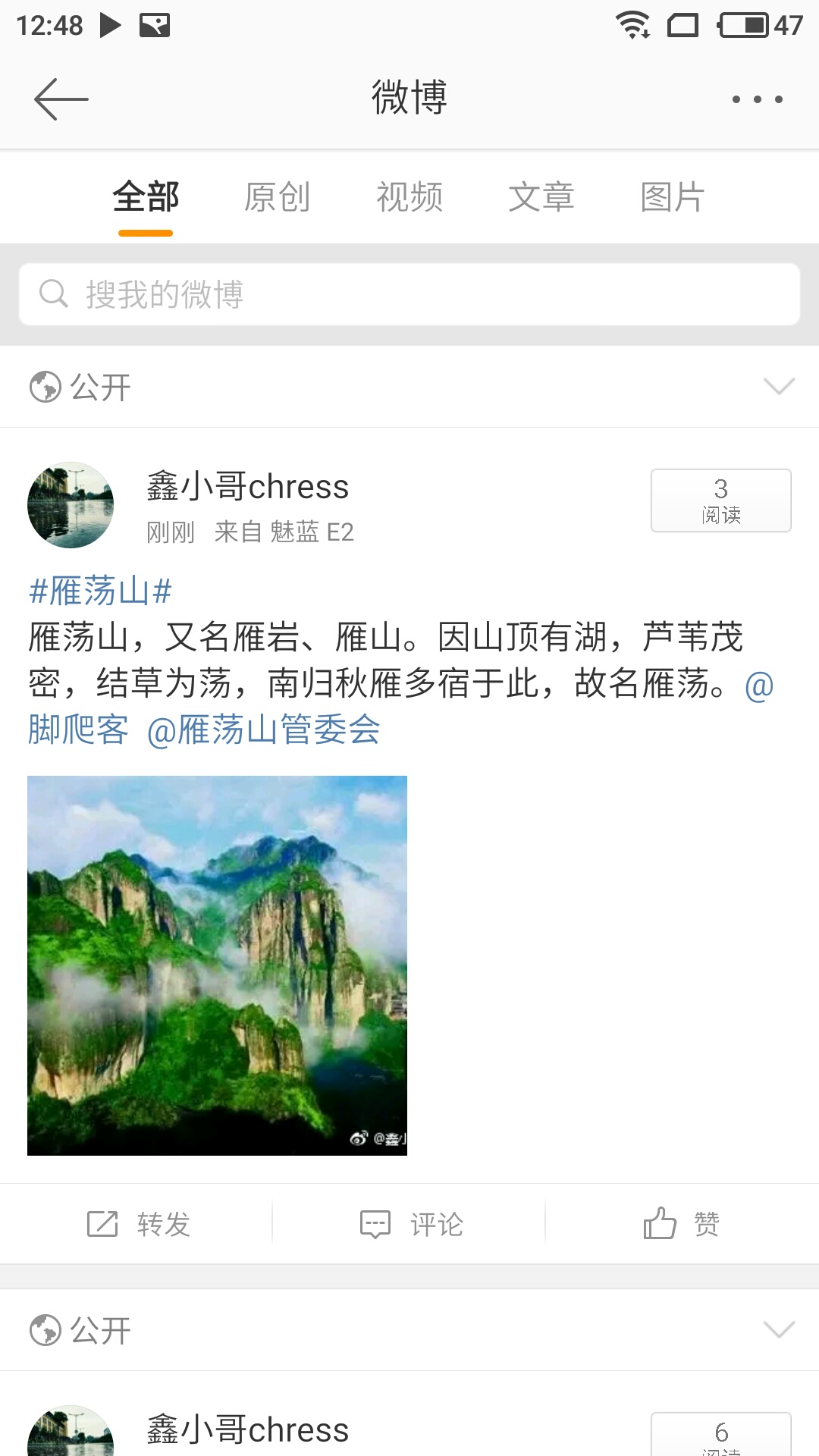819x1456 pixels.
Task: Open the 图片 tab
Action: pos(673,197)
